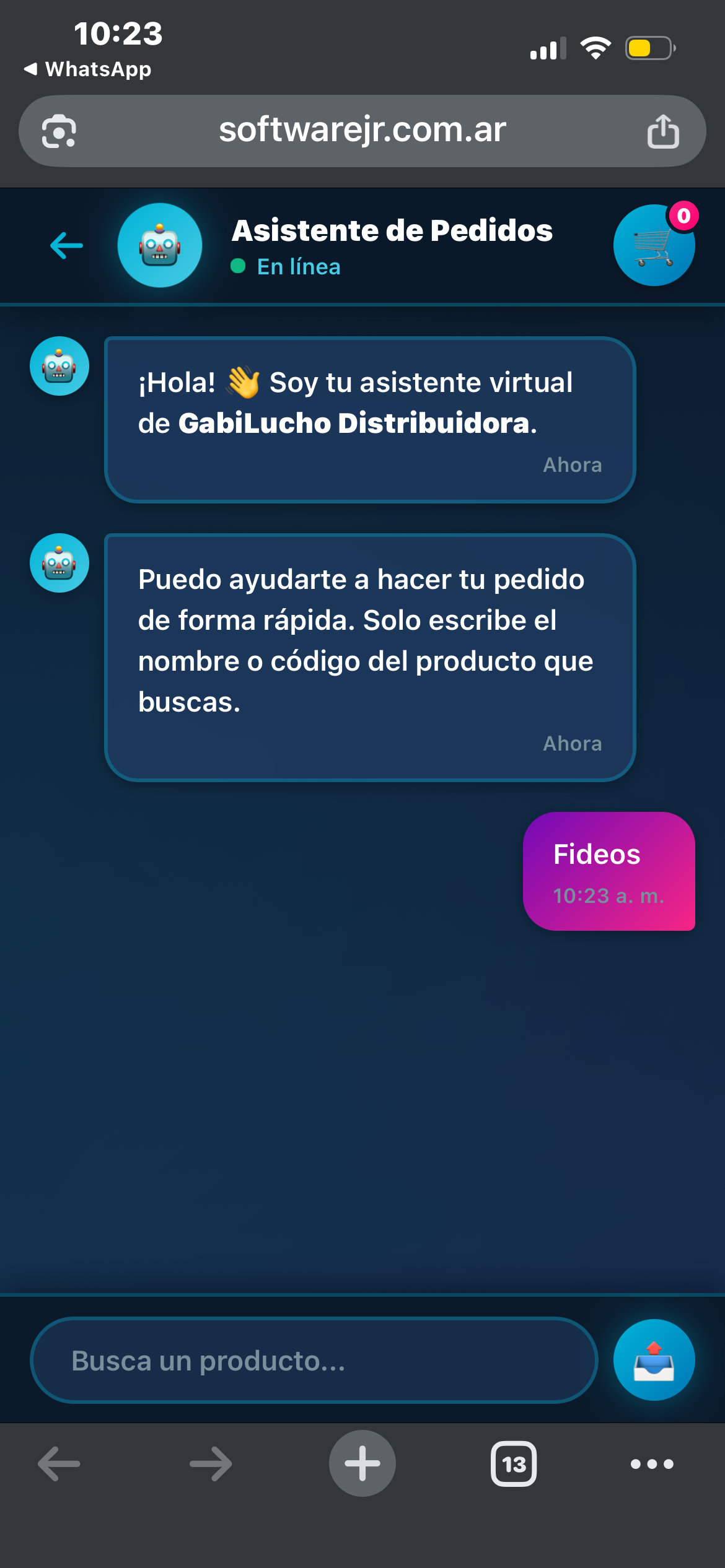The height and width of the screenshot is (1568, 725).
Task: Tap the send order inbox icon
Action: coord(654,1361)
